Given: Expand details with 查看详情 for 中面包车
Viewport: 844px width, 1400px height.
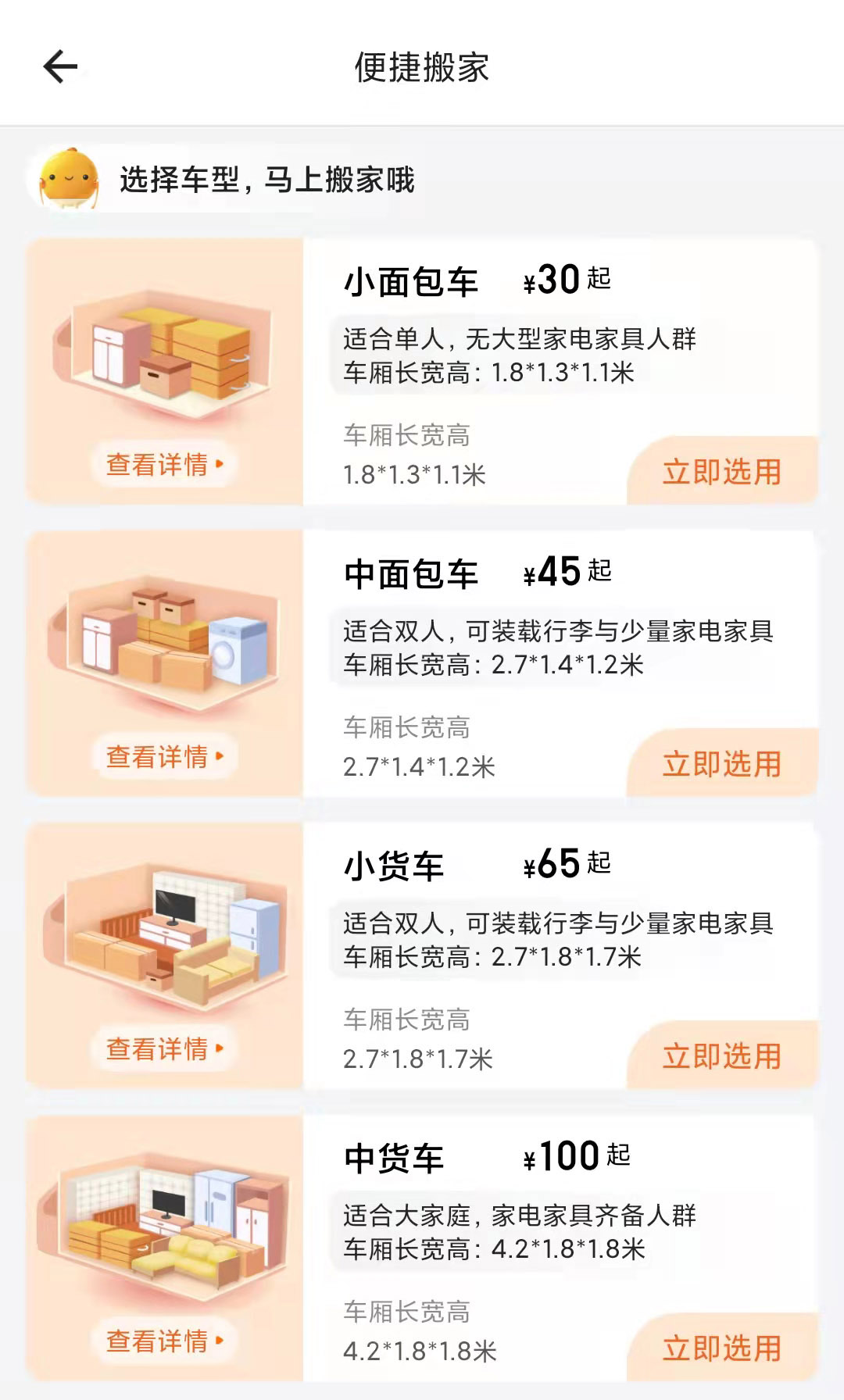Looking at the screenshot, I should (163, 754).
